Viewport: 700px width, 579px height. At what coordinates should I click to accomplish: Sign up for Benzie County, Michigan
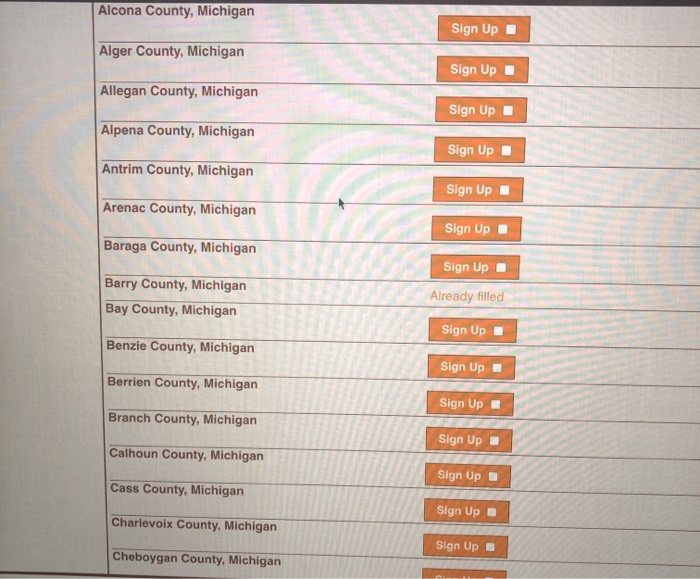tap(471, 367)
